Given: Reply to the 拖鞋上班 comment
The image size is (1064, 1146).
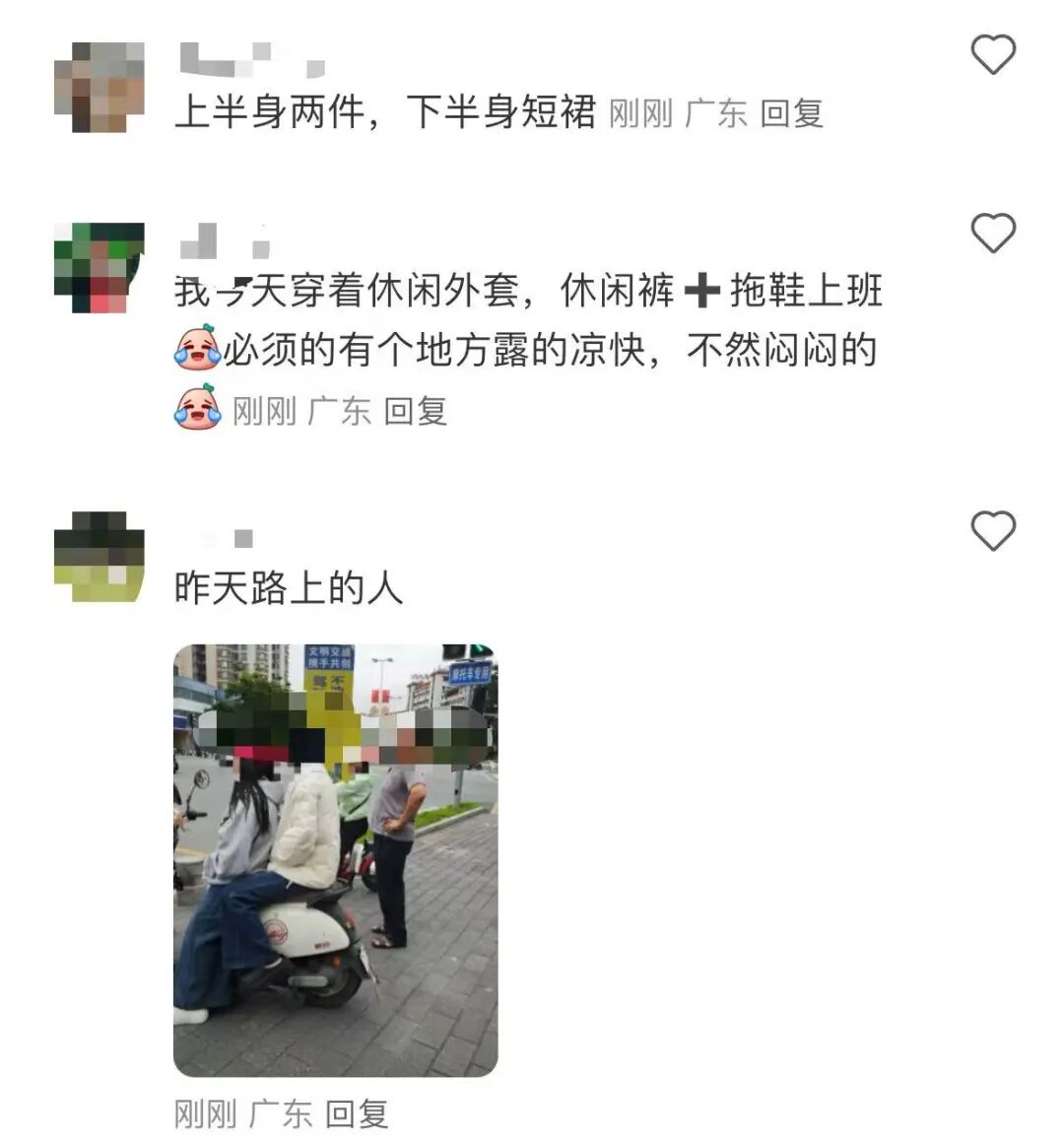Looking at the screenshot, I should (x=415, y=410).
